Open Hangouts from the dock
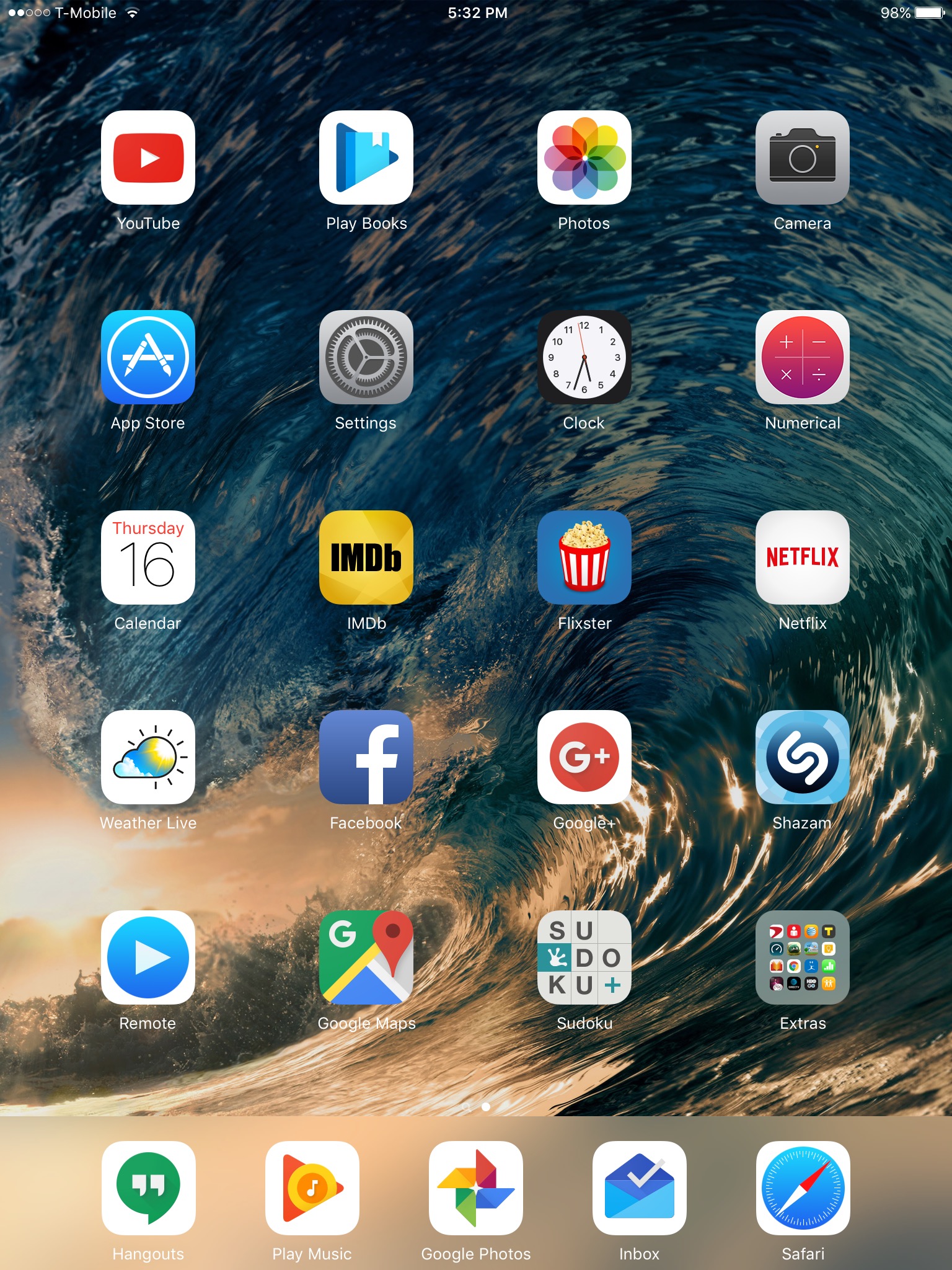952x1270 pixels. point(148,1188)
